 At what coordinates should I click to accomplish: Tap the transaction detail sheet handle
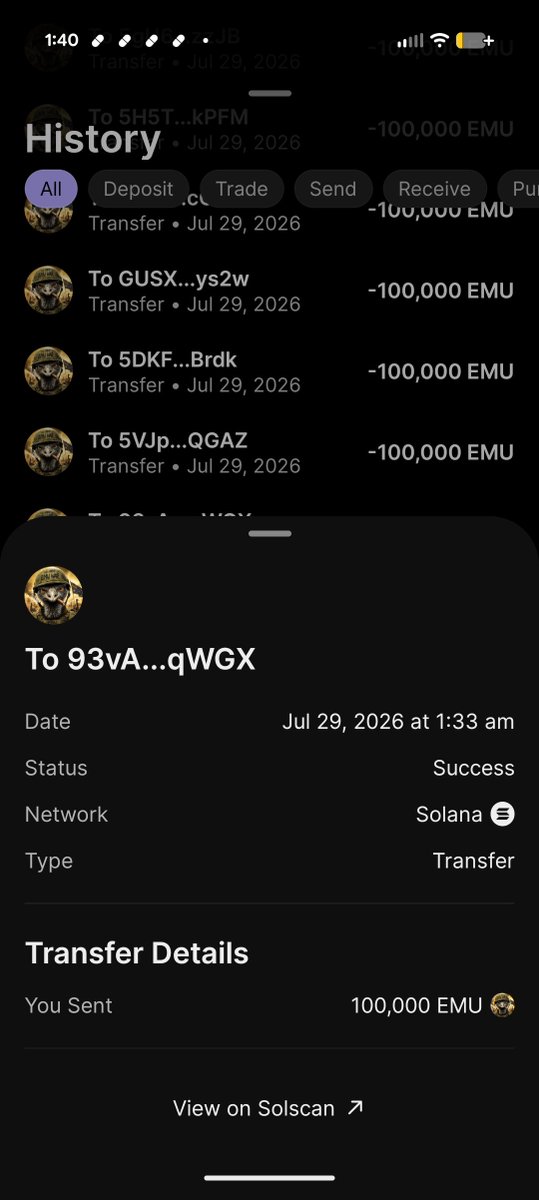coord(270,533)
